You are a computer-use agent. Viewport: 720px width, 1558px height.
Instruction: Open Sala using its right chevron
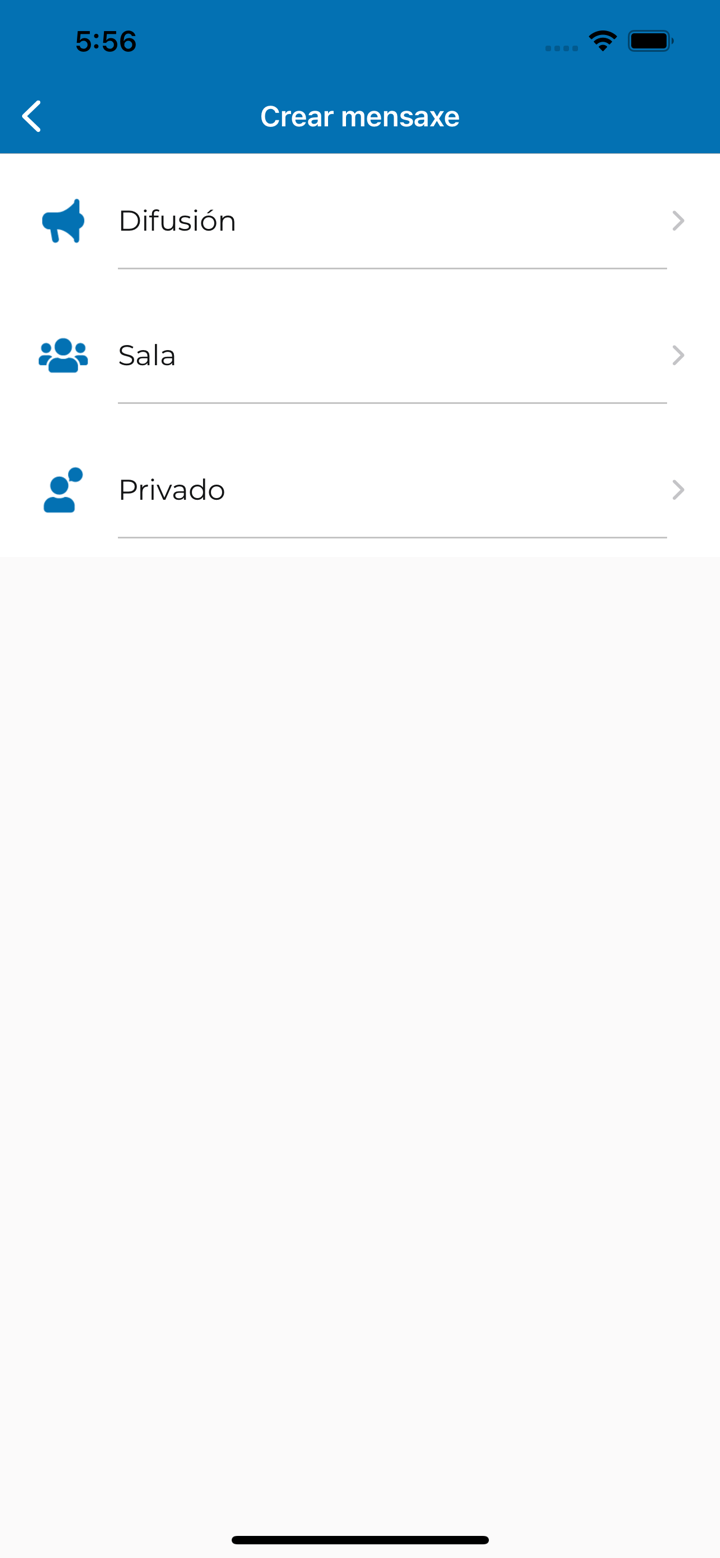(678, 355)
